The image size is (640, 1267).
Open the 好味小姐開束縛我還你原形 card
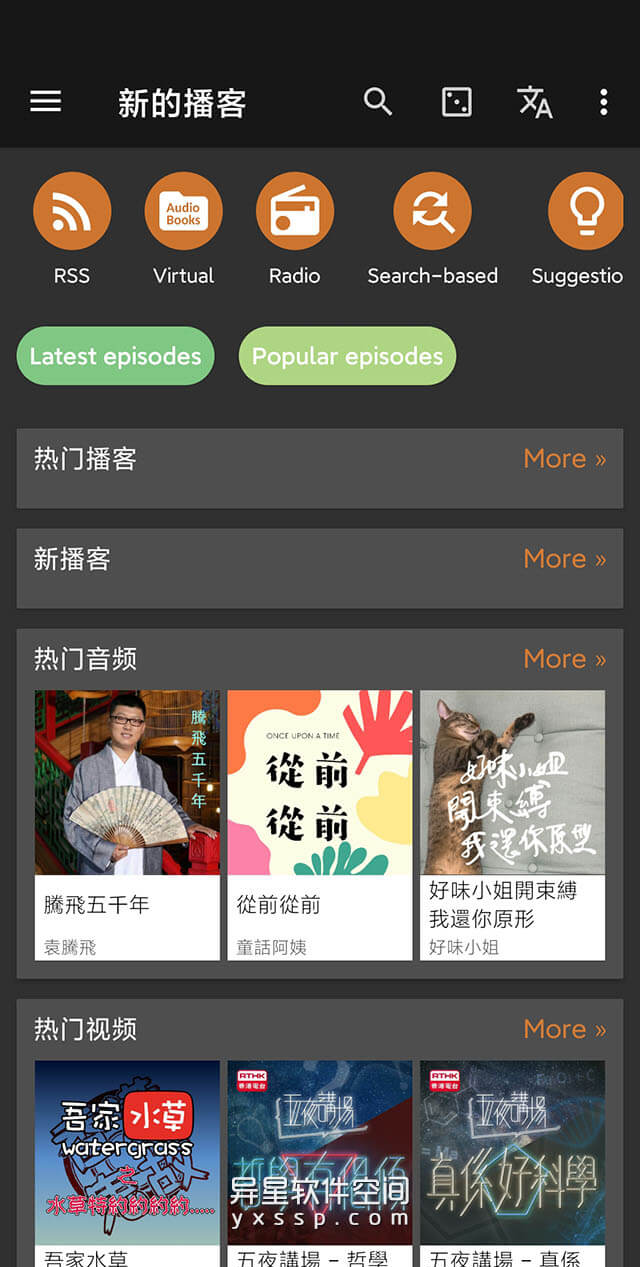click(512, 824)
